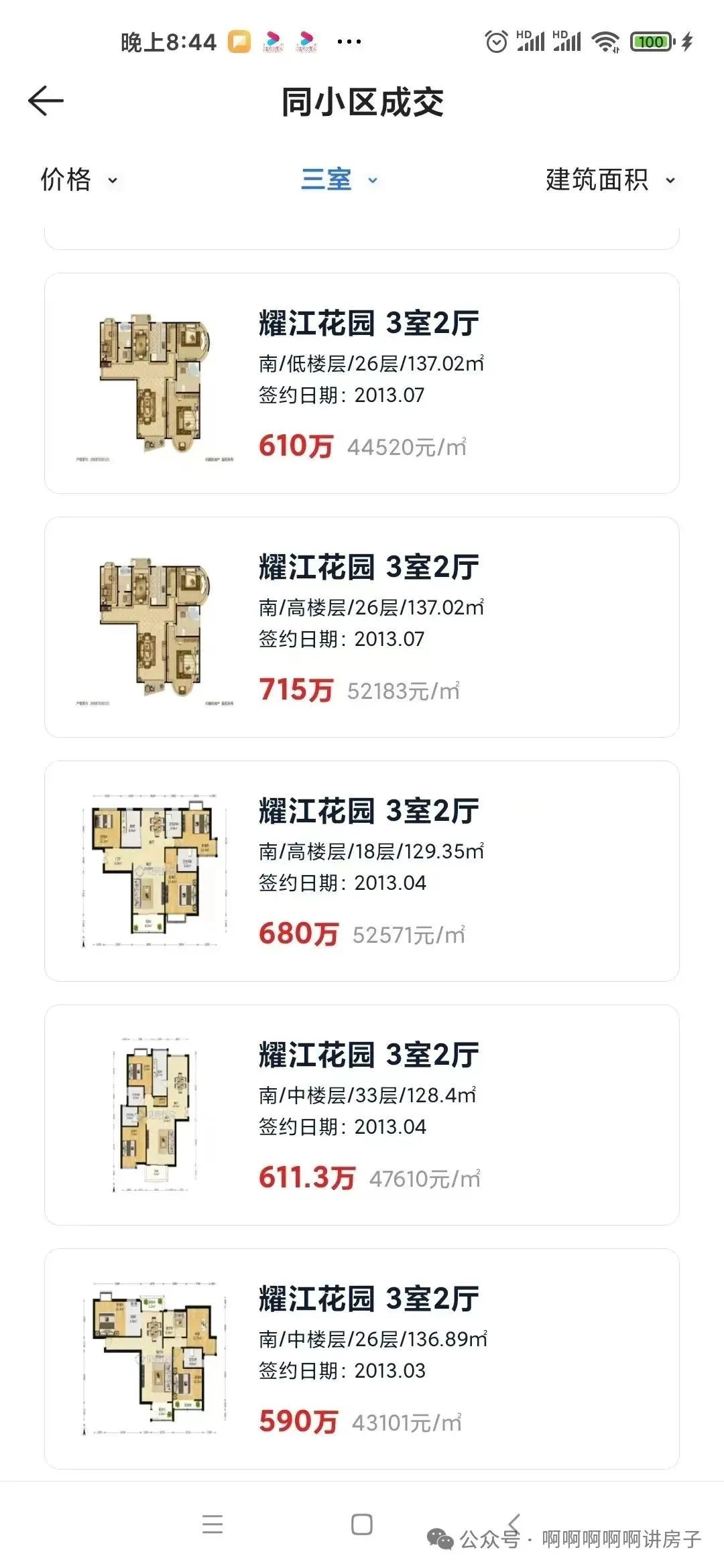Image resolution: width=724 pixels, height=1568 pixels.
Task: Expand the 三室 room-type filter
Action: point(339,180)
